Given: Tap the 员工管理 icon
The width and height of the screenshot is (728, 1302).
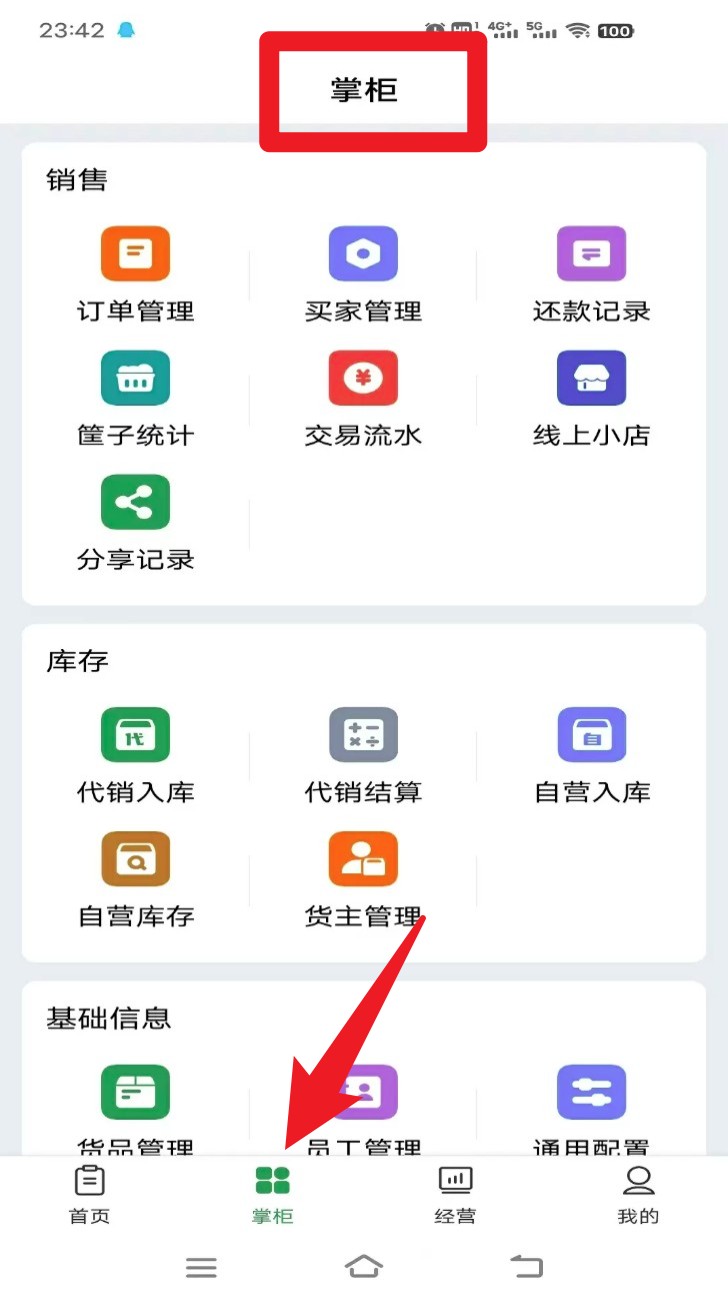Looking at the screenshot, I should click(x=363, y=1092).
